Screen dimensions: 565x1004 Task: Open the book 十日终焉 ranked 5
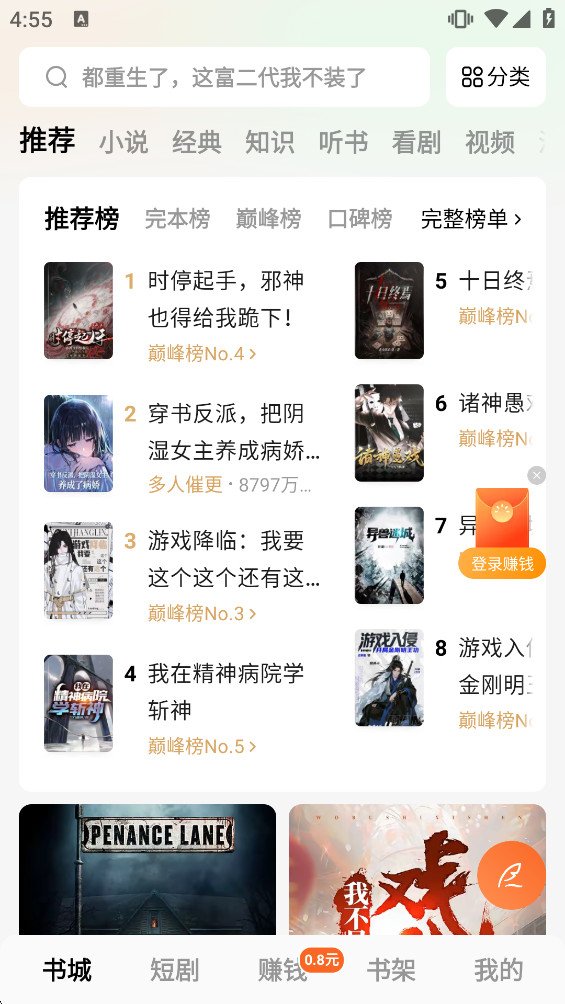point(443,310)
